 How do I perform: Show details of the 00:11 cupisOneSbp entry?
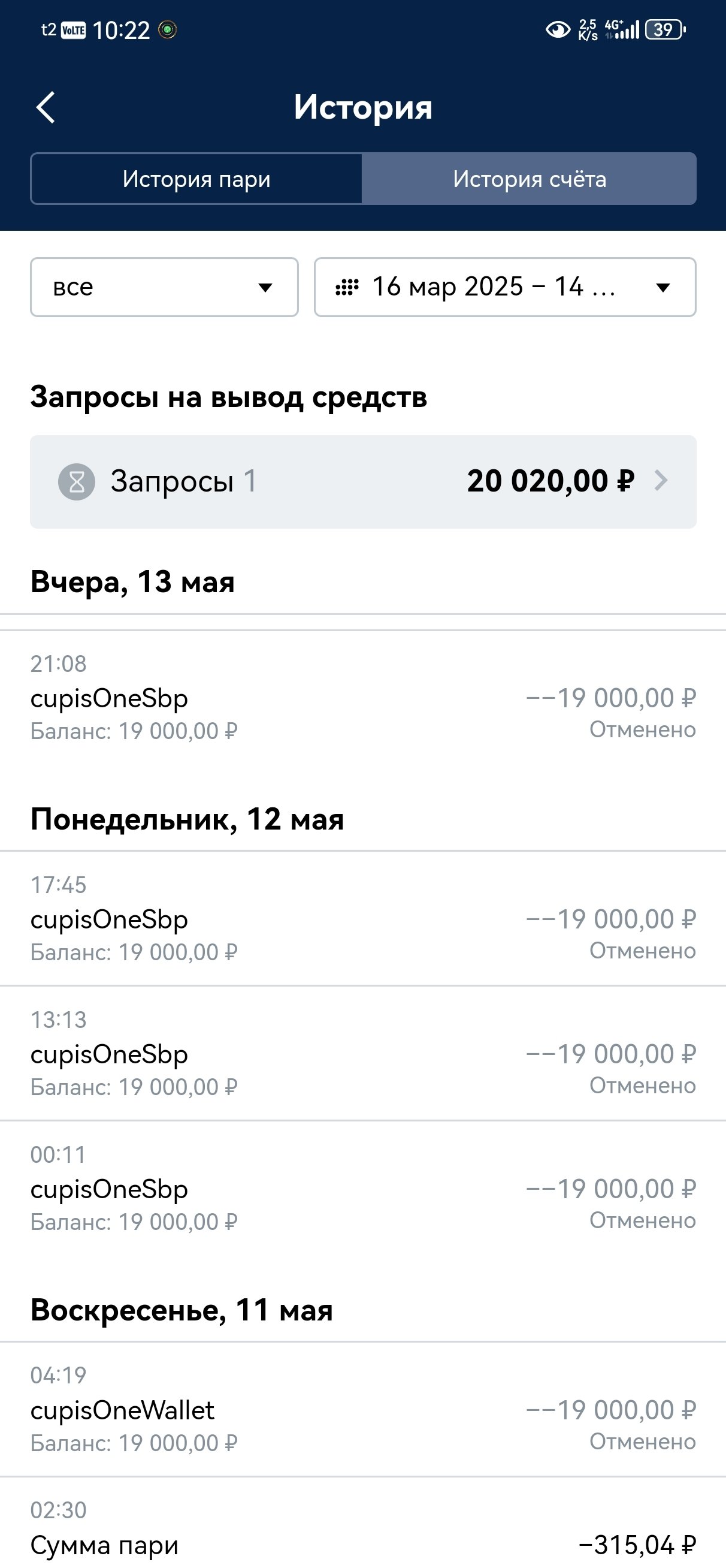click(362, 1188)
